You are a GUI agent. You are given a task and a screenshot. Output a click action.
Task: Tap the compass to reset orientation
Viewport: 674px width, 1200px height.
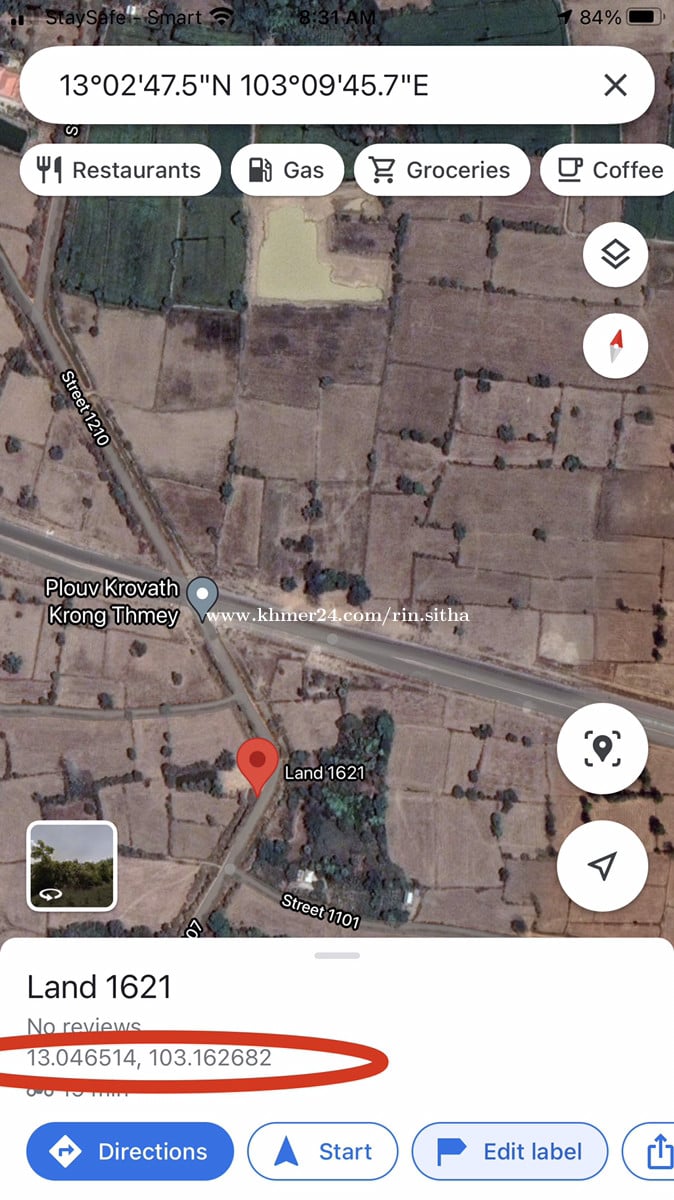click(x=615, y=346)
